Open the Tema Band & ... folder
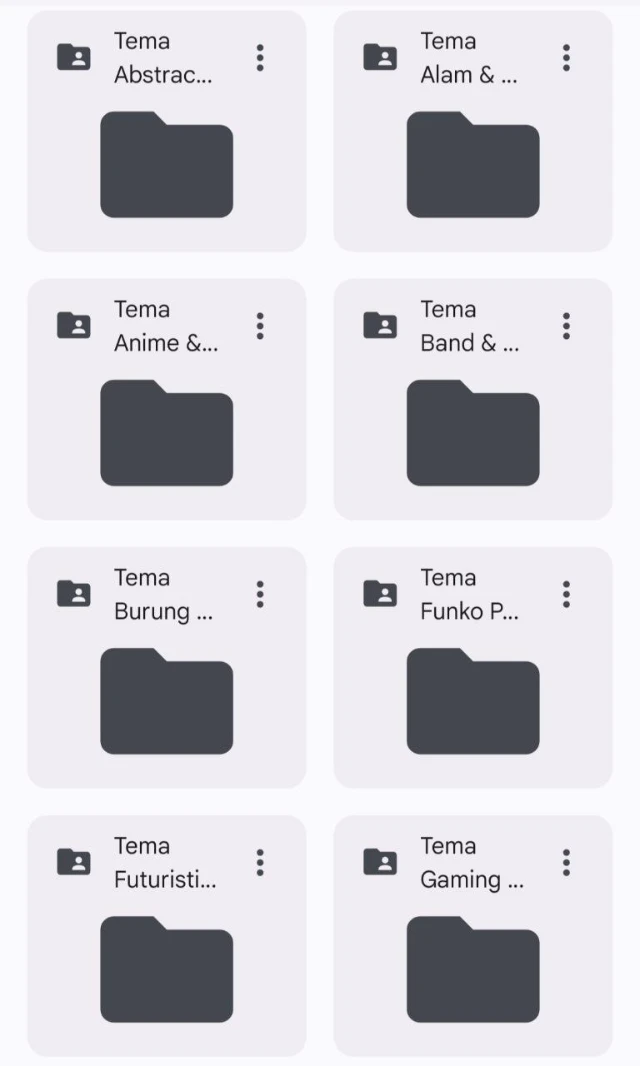 [x=472, y=433]
